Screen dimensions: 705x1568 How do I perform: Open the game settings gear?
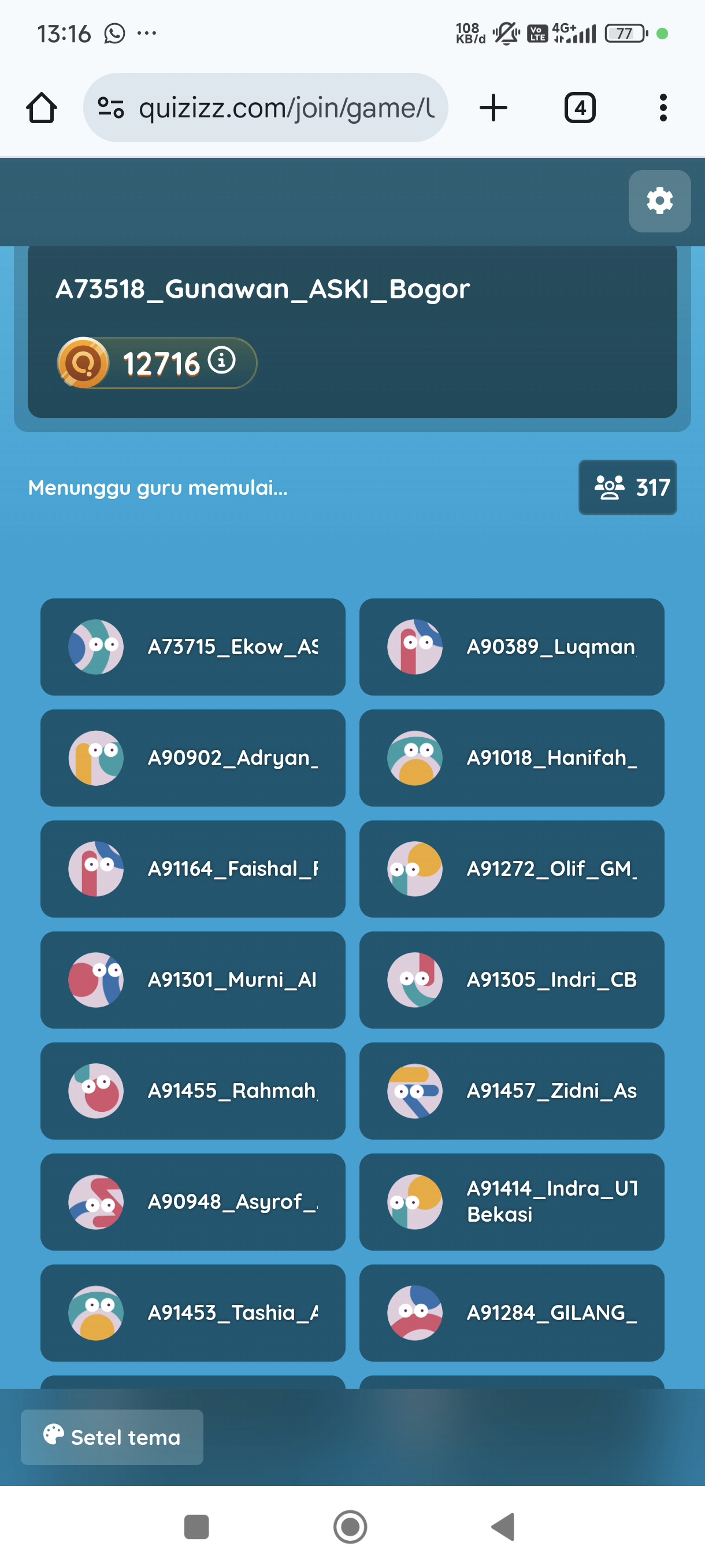[659, 201]
